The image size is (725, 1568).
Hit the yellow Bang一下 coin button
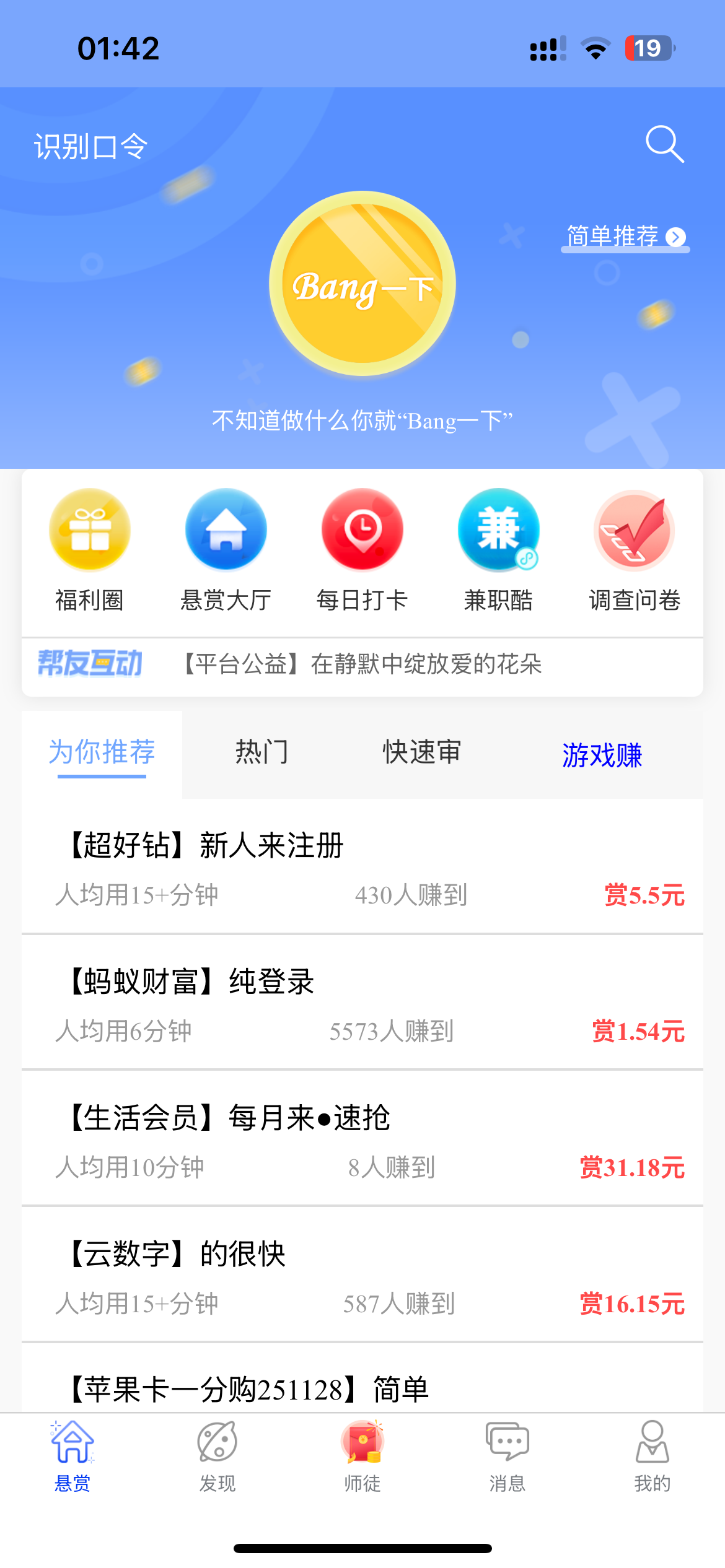[x=362, y=284]
